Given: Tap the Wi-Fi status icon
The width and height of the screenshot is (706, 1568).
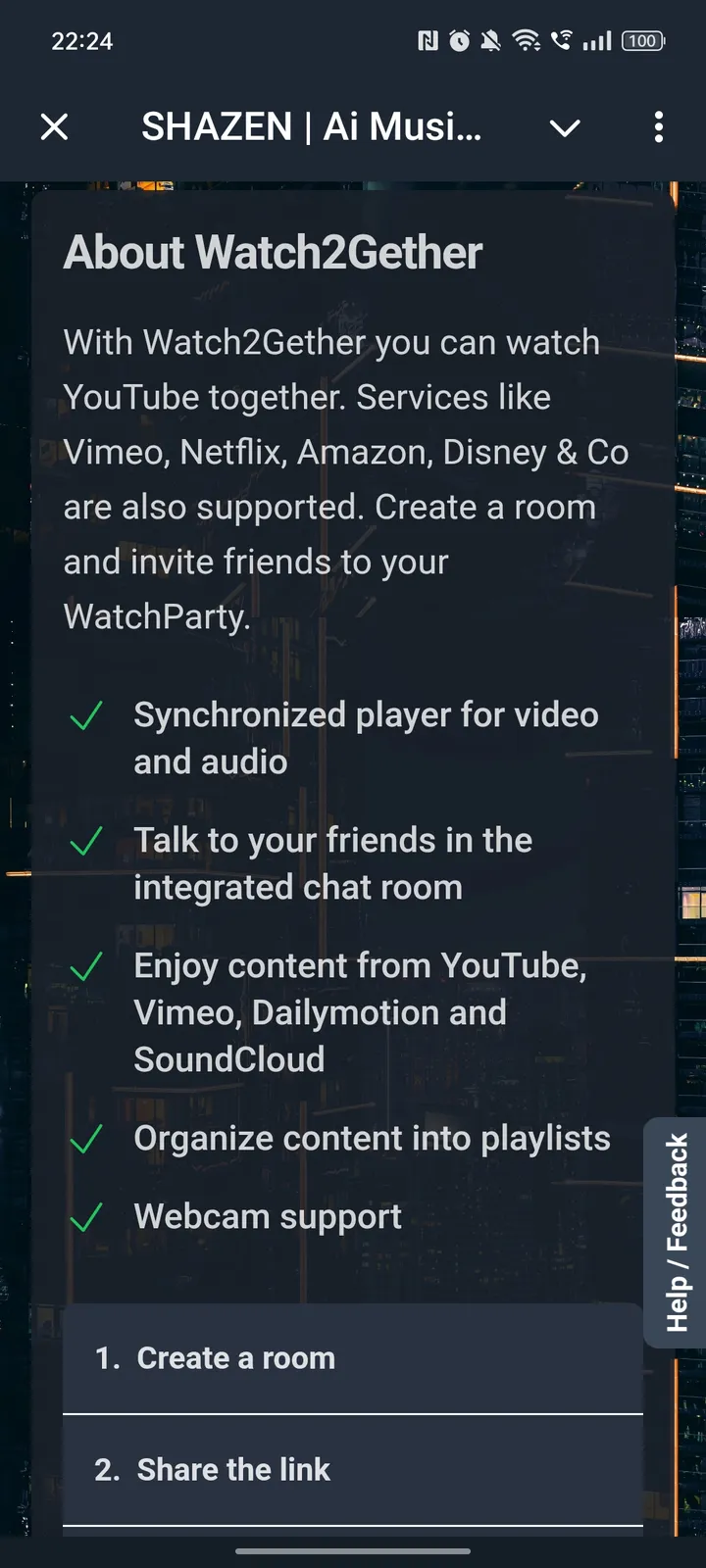Looking at the screenshot, I should coord(527,41).
